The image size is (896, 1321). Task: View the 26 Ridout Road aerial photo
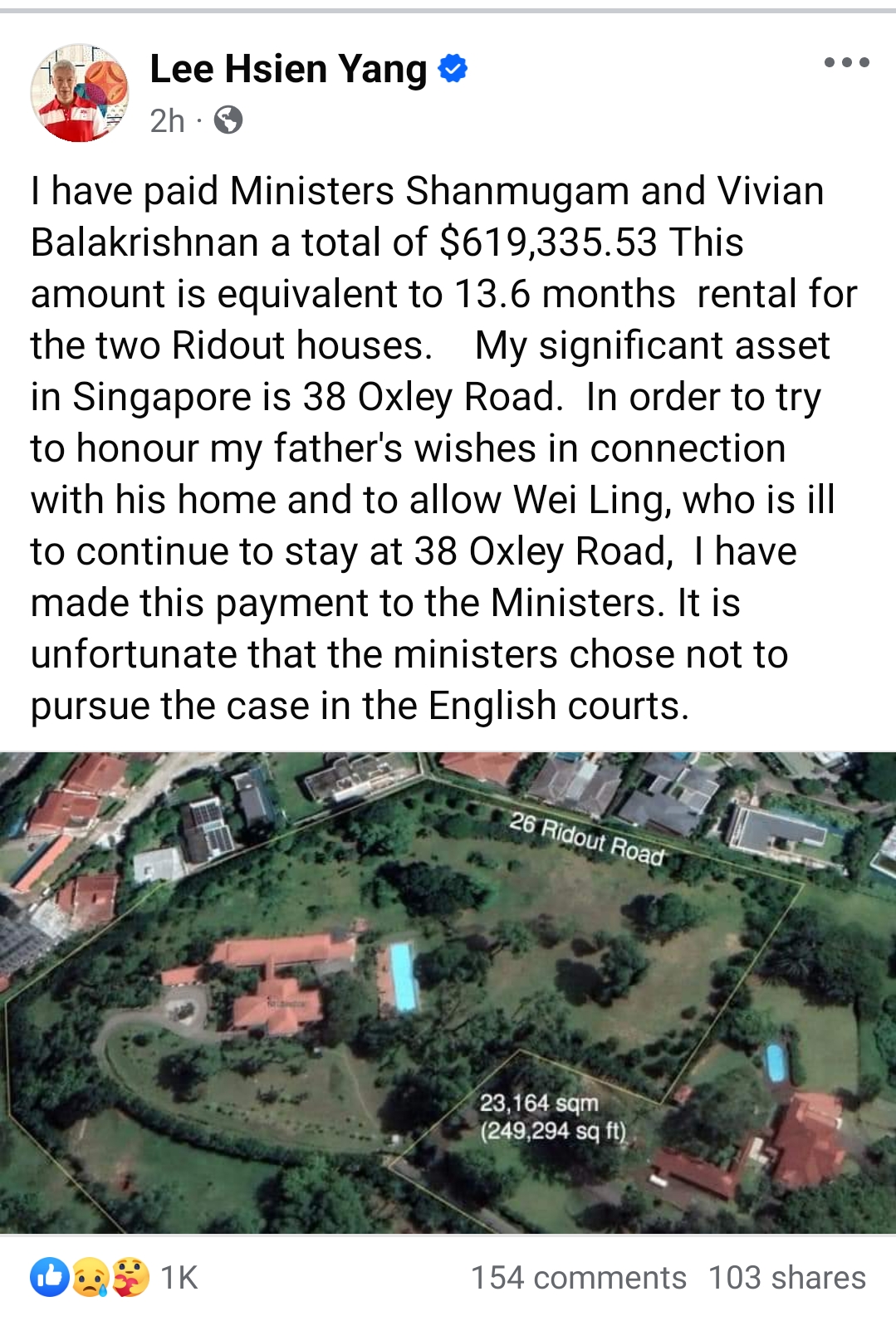[x=448, y=991]
